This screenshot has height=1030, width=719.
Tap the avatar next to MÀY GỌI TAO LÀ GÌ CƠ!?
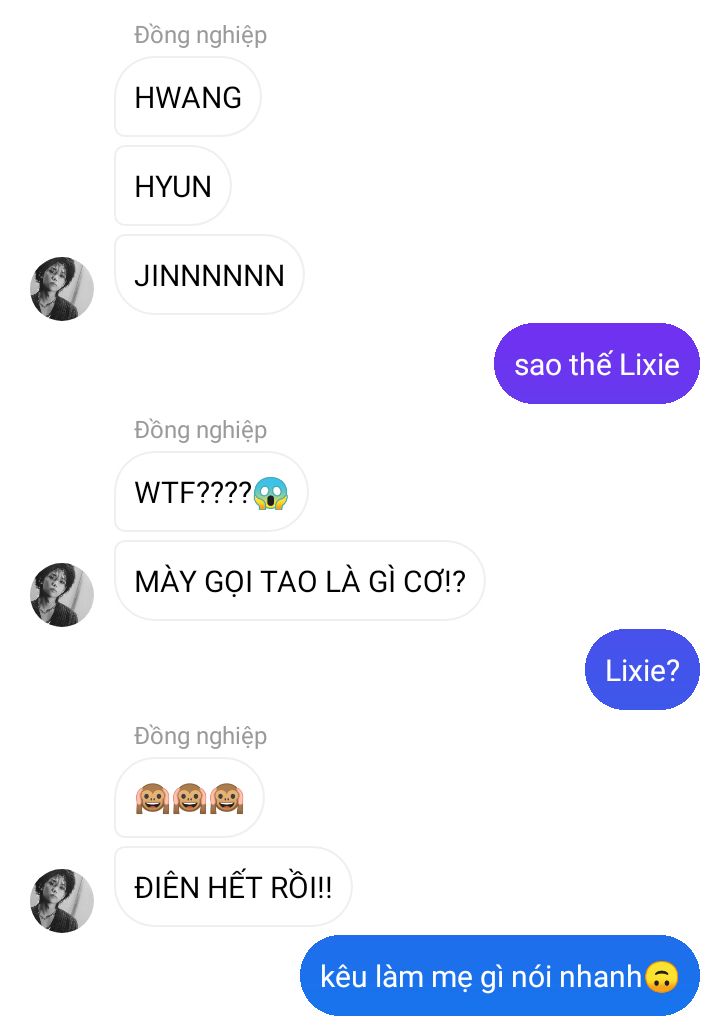62,595
